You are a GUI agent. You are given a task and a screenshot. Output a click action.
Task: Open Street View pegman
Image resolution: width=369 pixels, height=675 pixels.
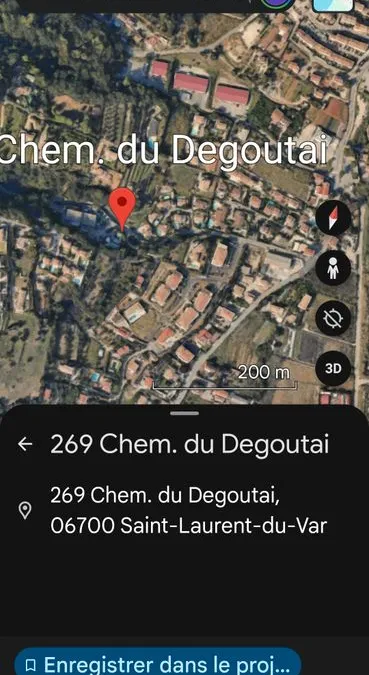(333, 268)
